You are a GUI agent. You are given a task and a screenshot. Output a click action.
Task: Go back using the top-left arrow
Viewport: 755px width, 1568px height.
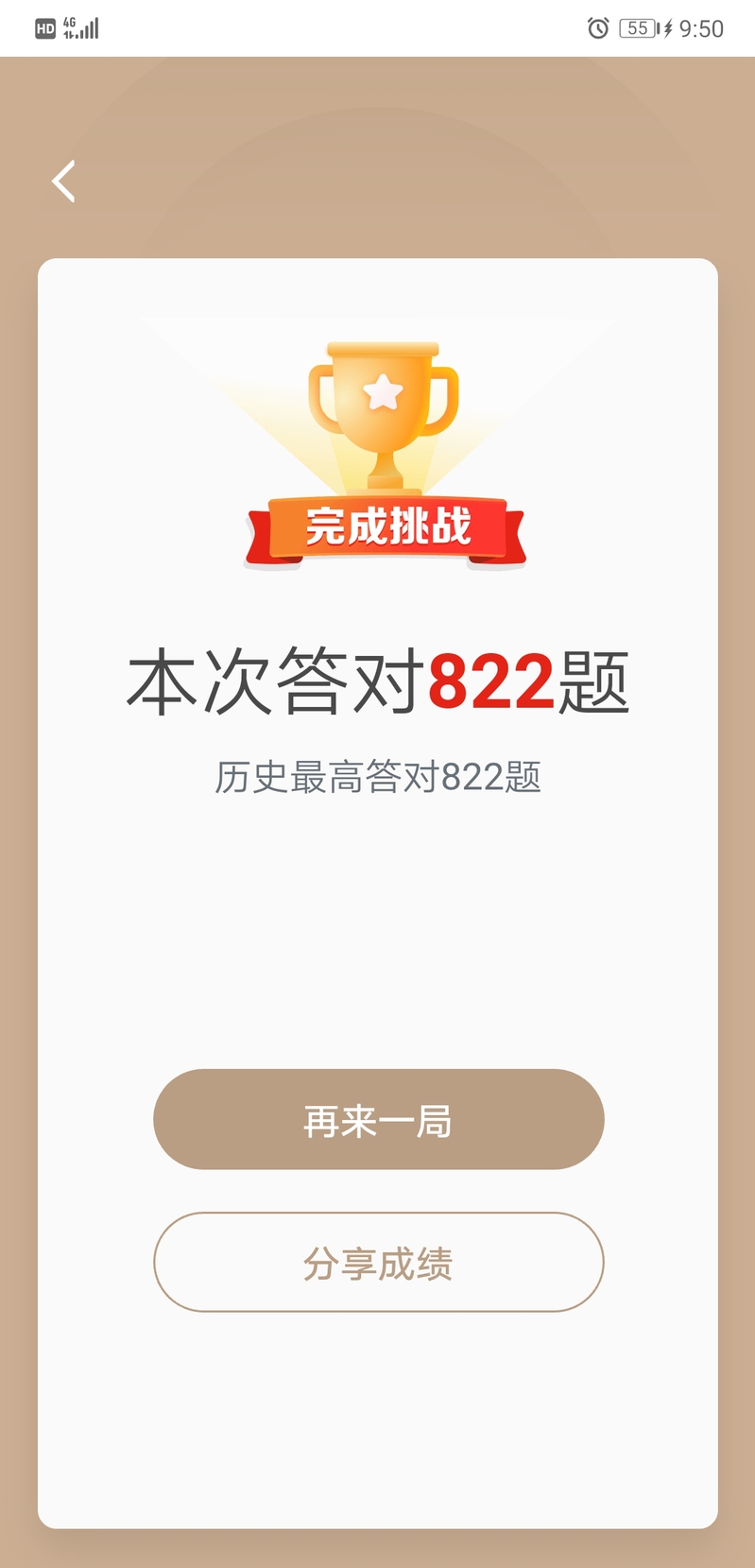point(63,181)
